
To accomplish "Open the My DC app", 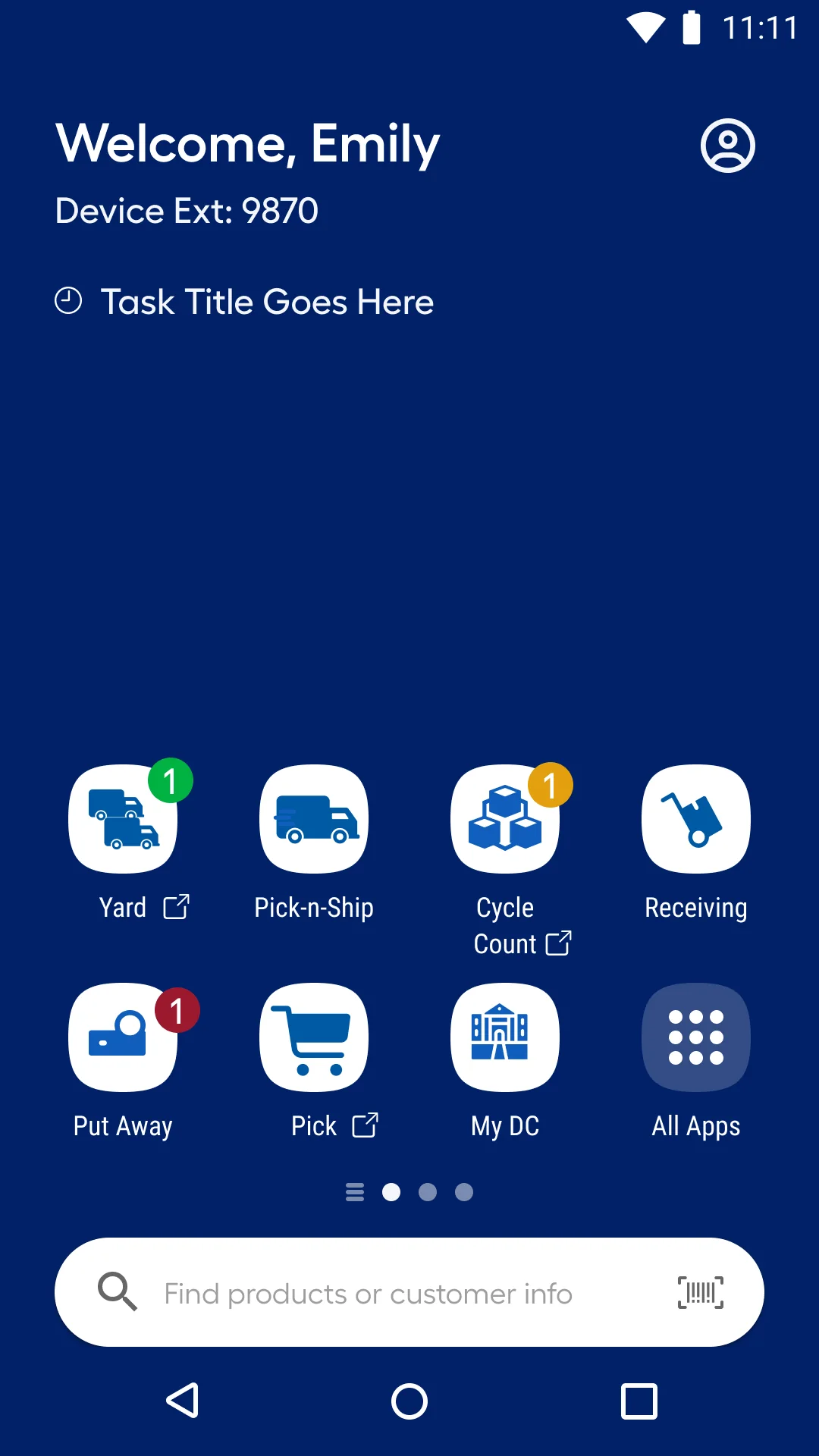I will click(505, 1037).
